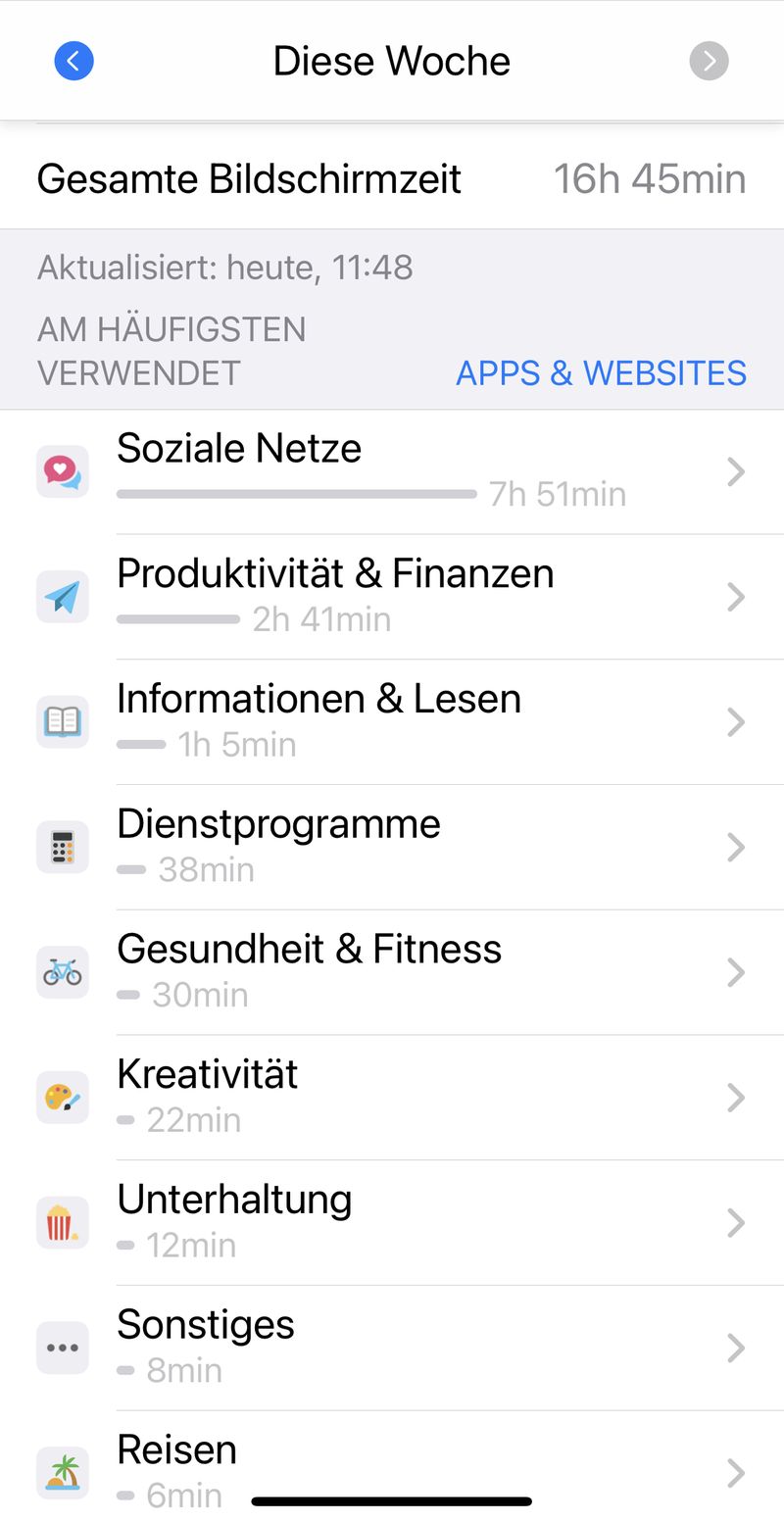View the Informationen & Lesen category
This screenshot has width=784, height=1521.
click(x=392, y=722)
